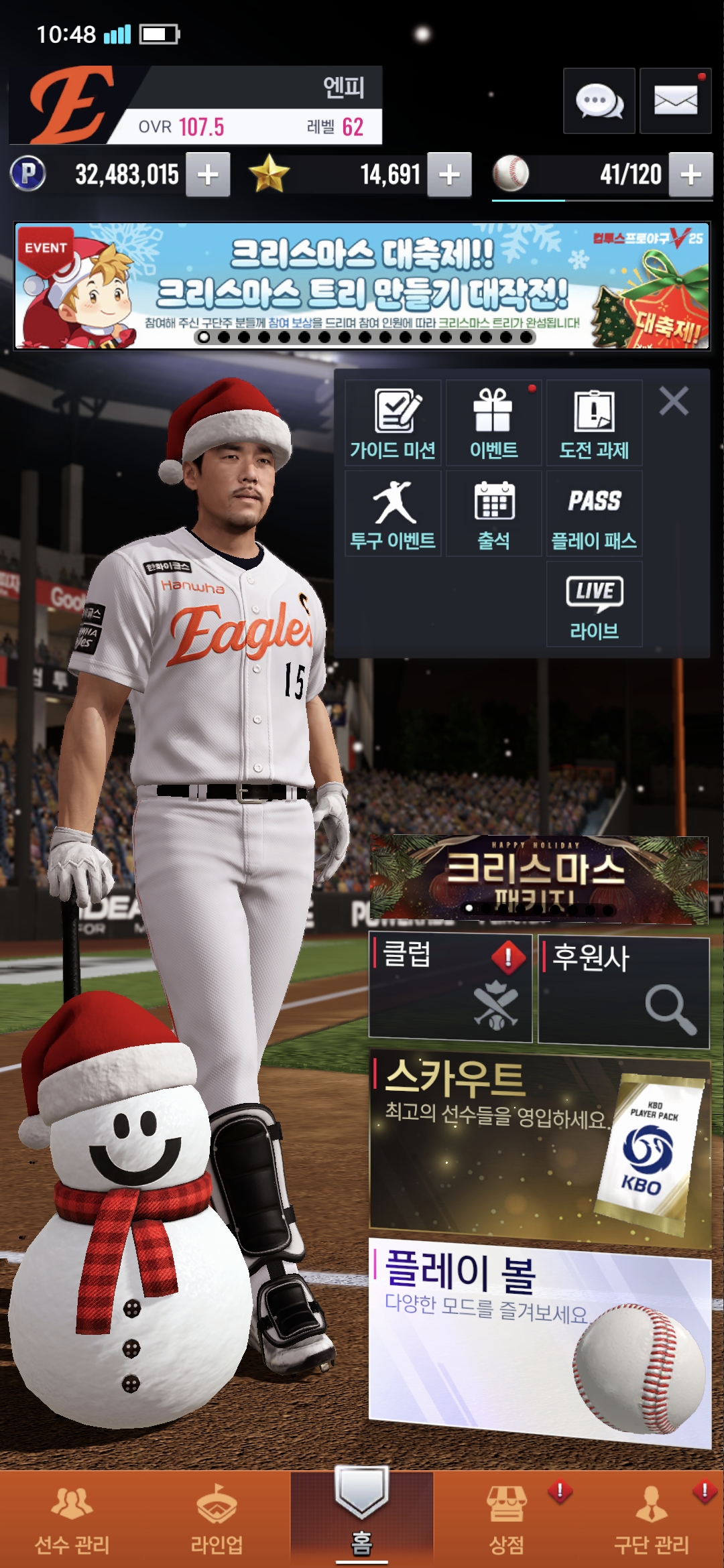Open 투구 이벤트
Viewport: 724px width, 1568px height.
[x=393, y=514]
